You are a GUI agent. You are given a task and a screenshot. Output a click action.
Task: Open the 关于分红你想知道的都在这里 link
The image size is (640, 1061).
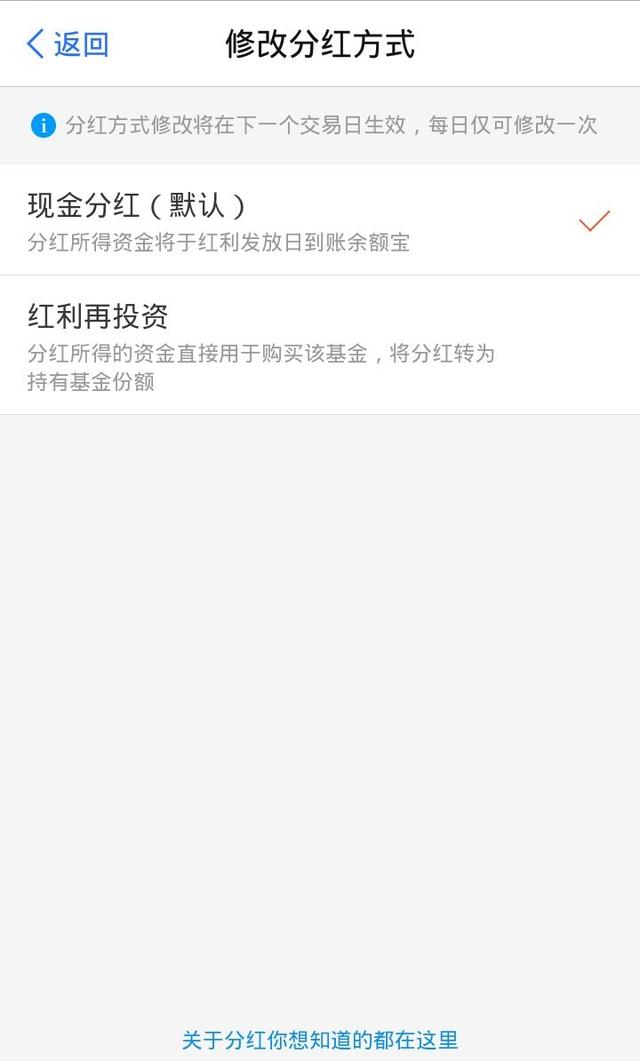click(320, 1039)
